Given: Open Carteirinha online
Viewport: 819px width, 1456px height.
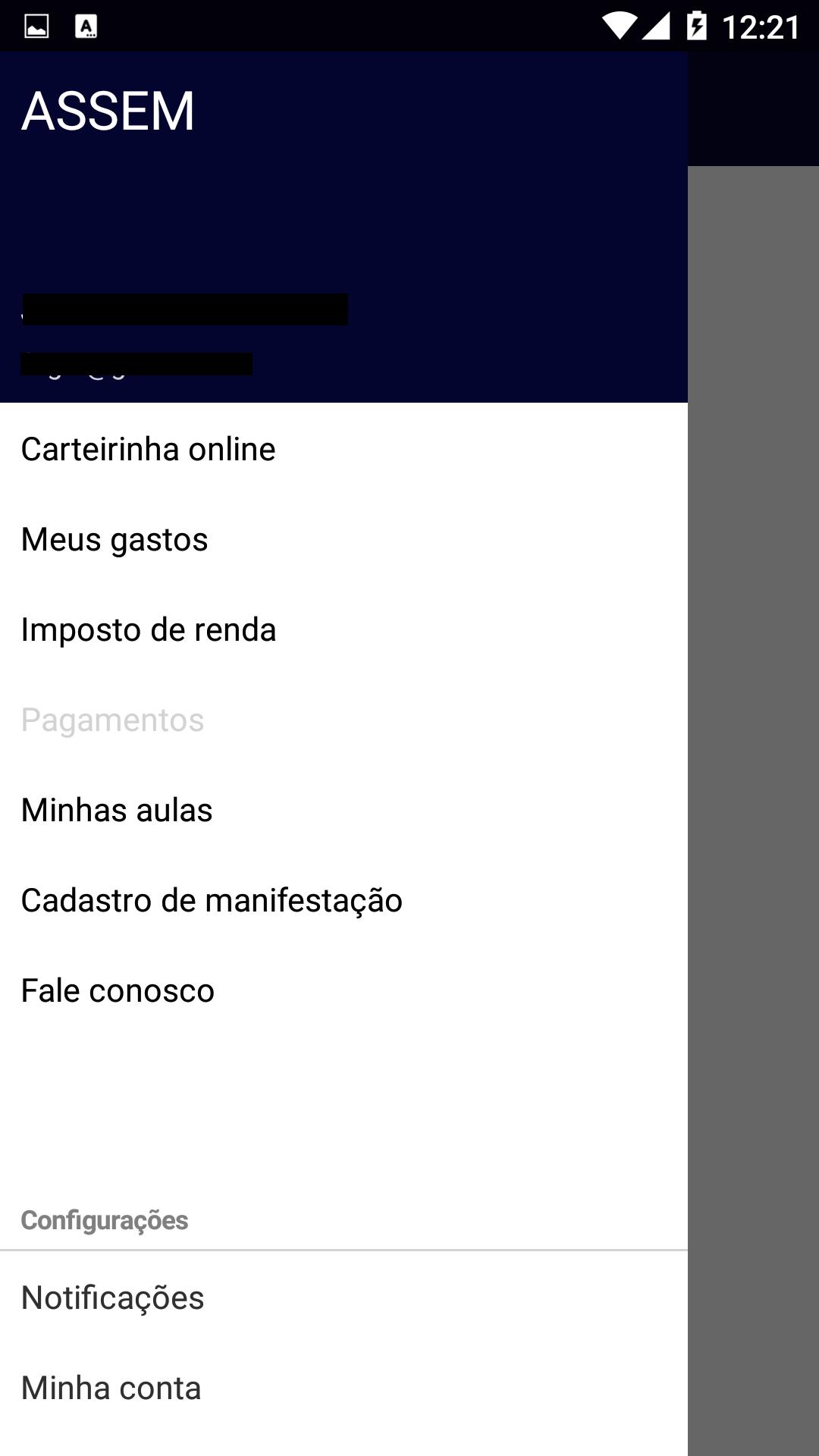Looking at the screenshot, I should coord(149,449).
